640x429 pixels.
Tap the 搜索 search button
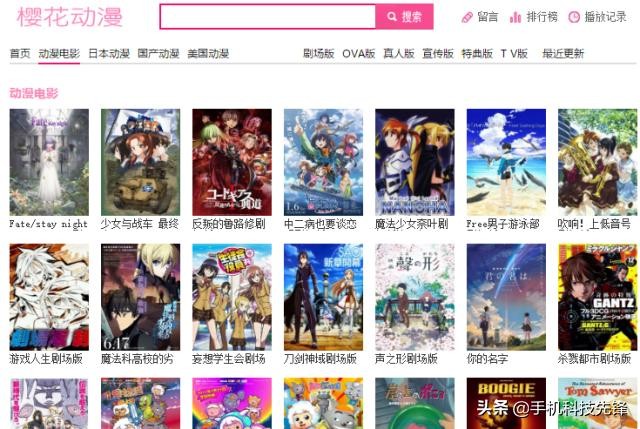tap(405, 17)
